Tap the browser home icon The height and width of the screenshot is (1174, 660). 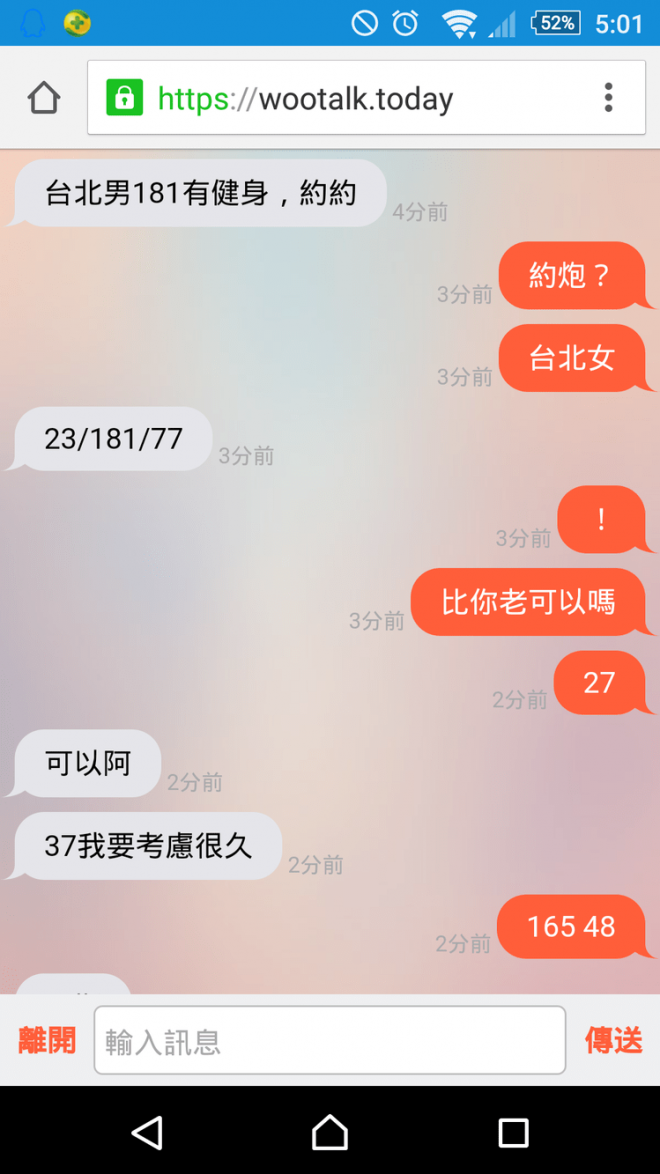(44, 98)
